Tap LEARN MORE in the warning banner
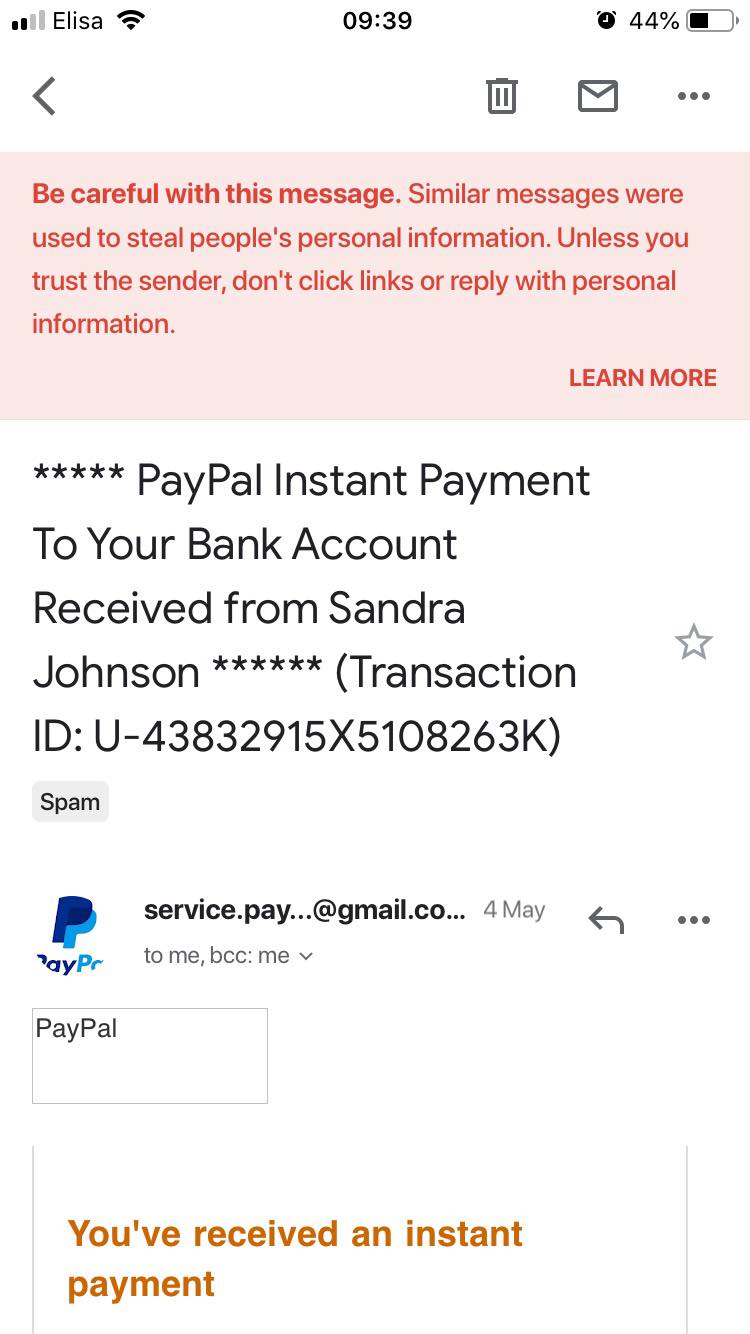 [642, 378]
